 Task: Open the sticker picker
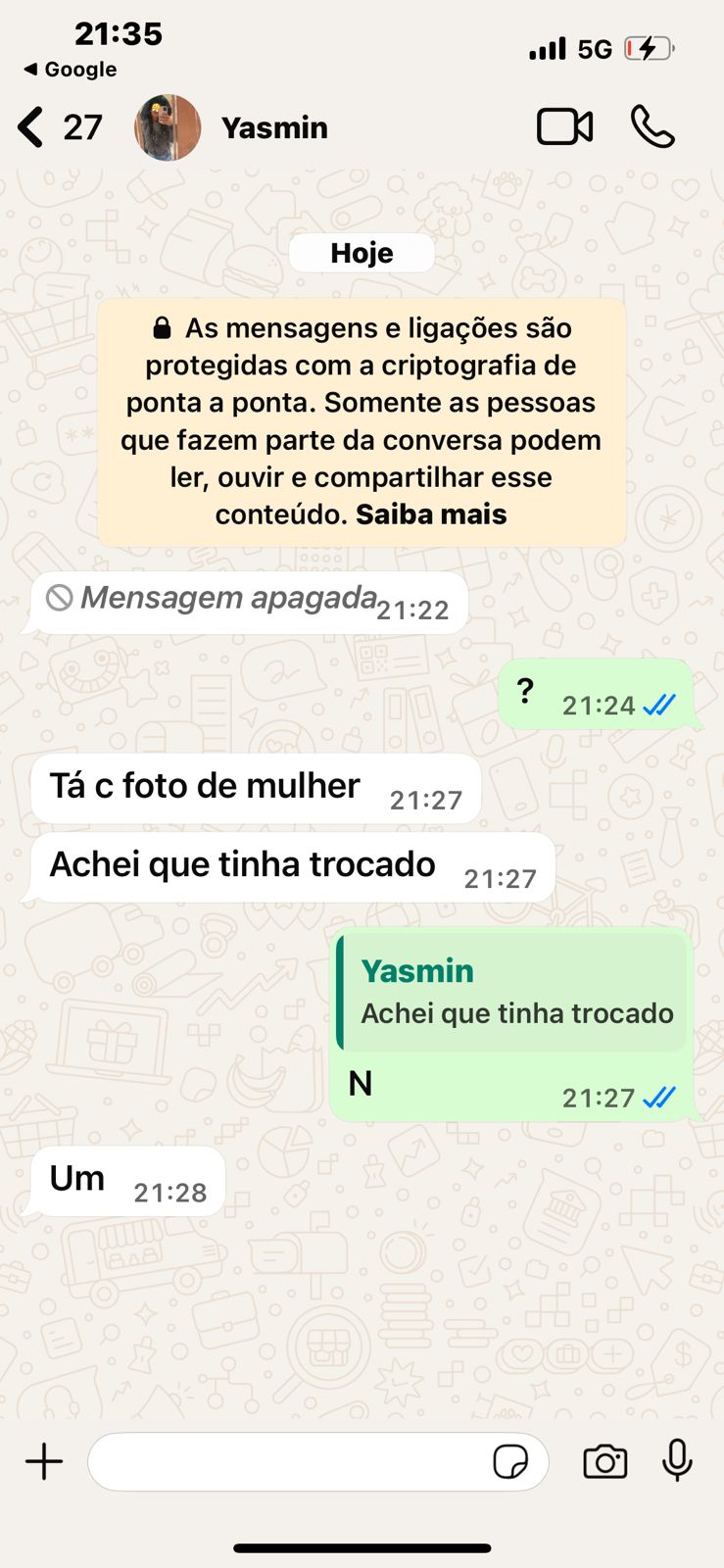(x=510, y=1461)
